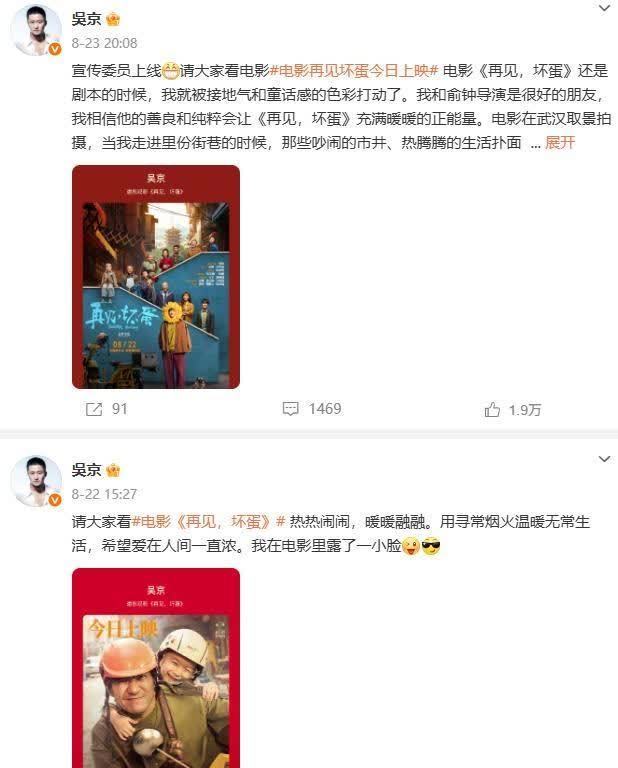618x768 pixels.
Task: Open 吴京's avatar on the 8-22 post
Action: pos(36,480)
